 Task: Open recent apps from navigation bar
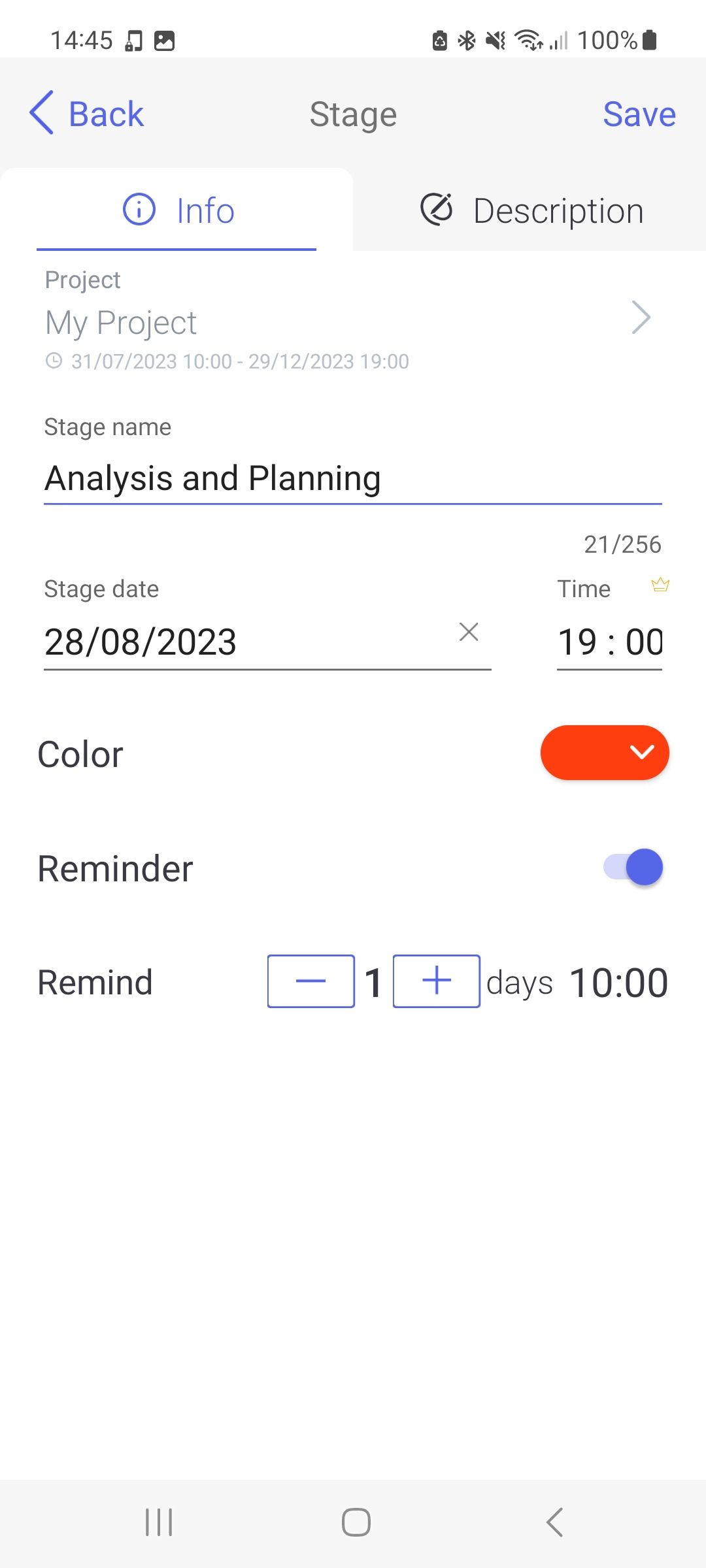tap(159, 1522)
